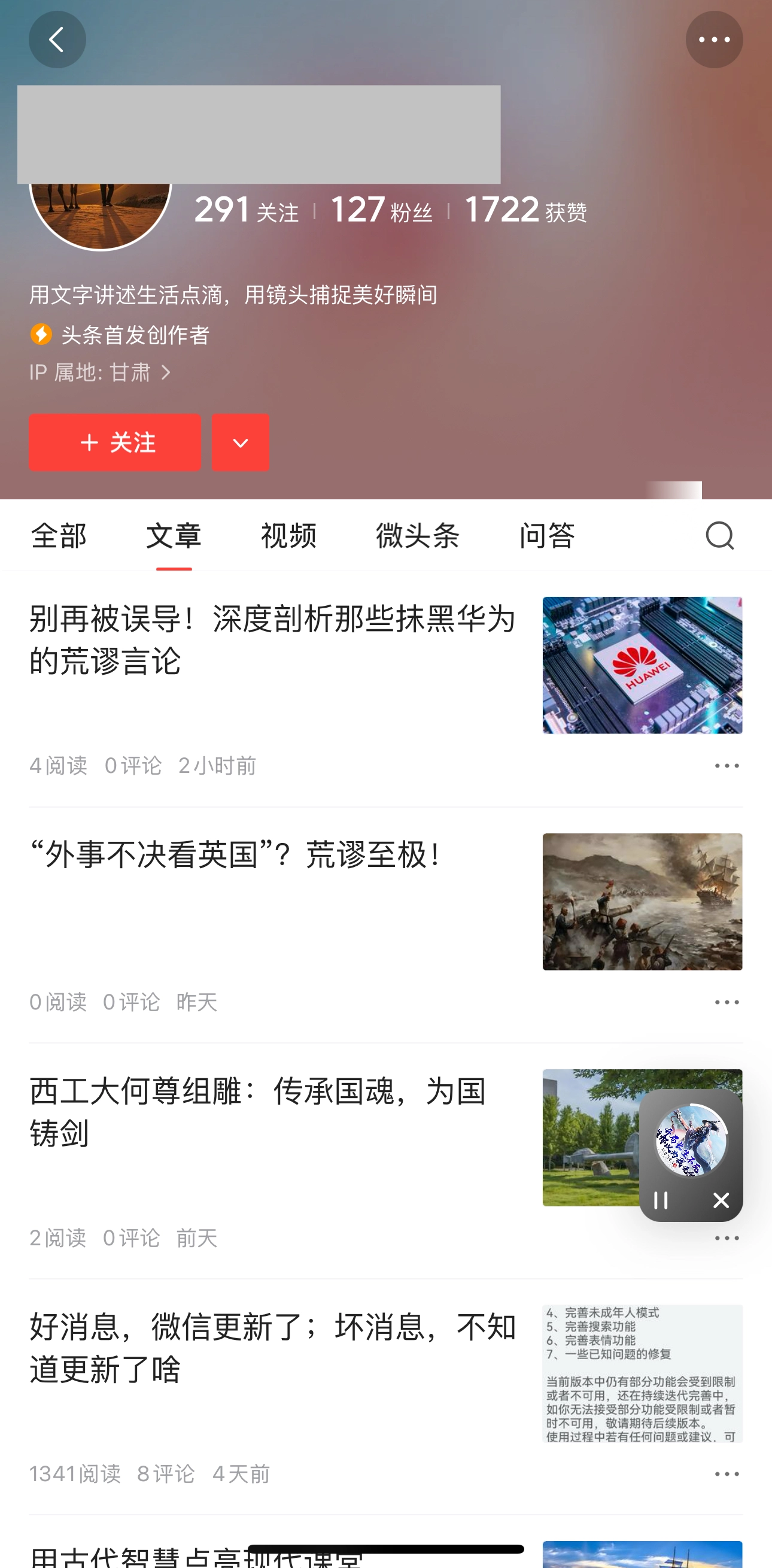Close the floating video widget

click(x=721, y=1200)
